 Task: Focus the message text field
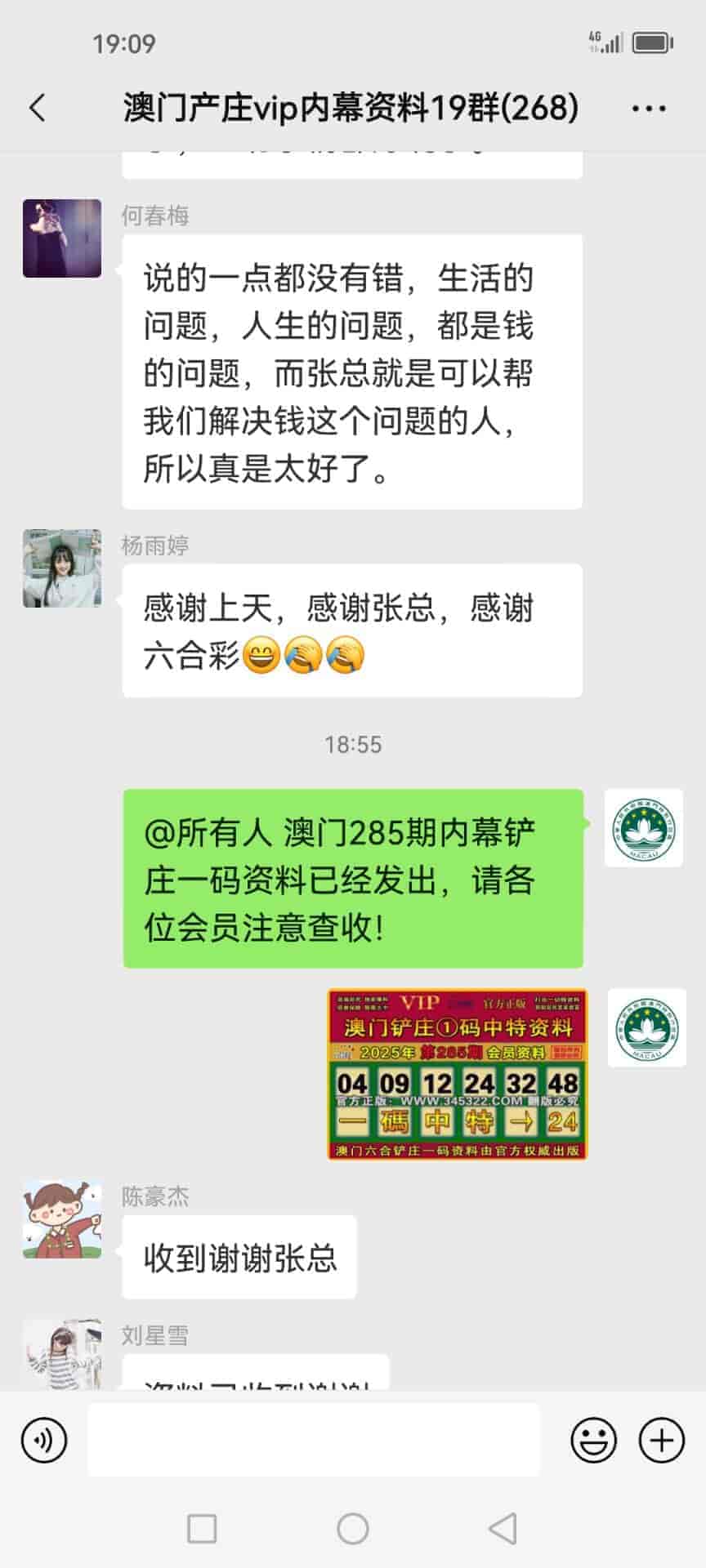[314, 1440]
